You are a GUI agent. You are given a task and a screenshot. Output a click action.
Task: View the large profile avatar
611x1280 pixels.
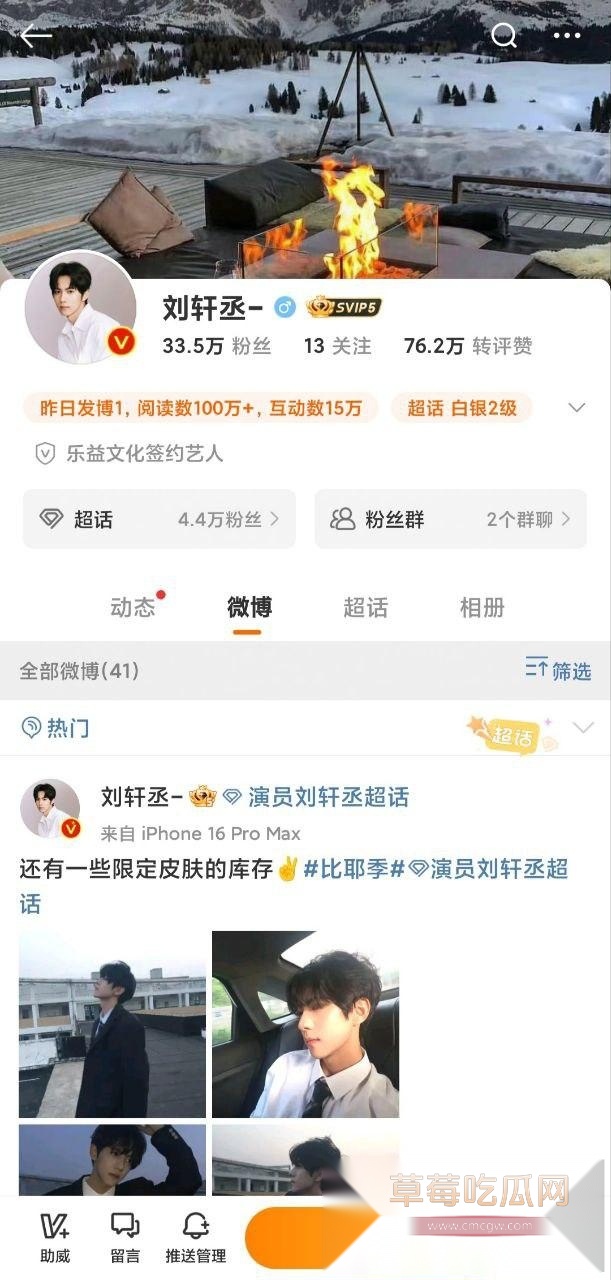click(79, 308)
